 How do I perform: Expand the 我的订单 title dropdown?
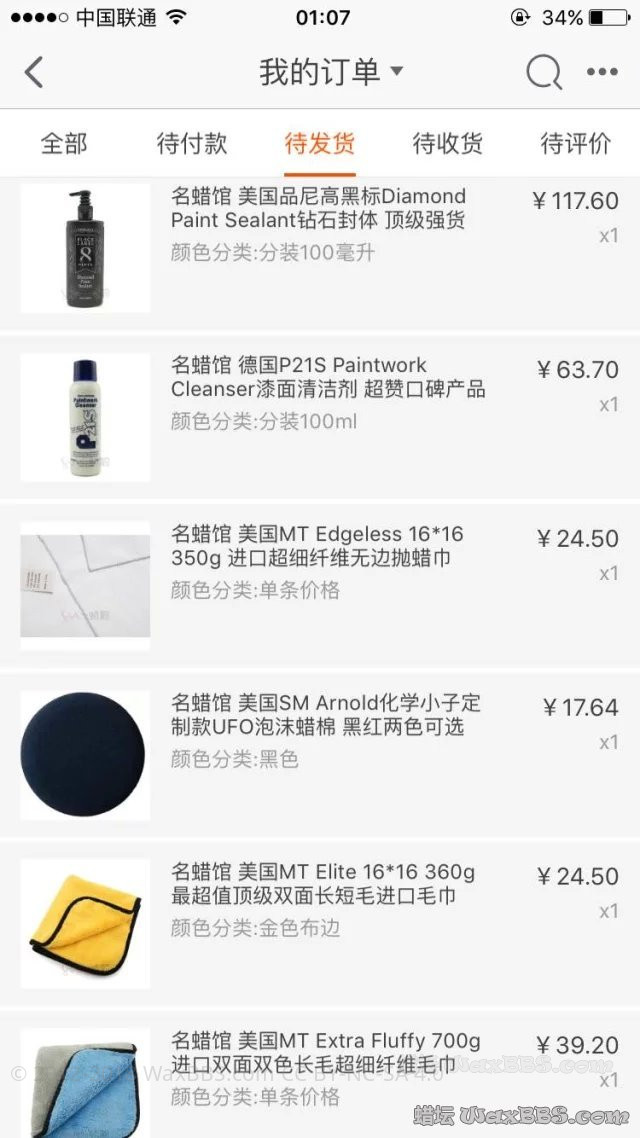tap(330, 72)
